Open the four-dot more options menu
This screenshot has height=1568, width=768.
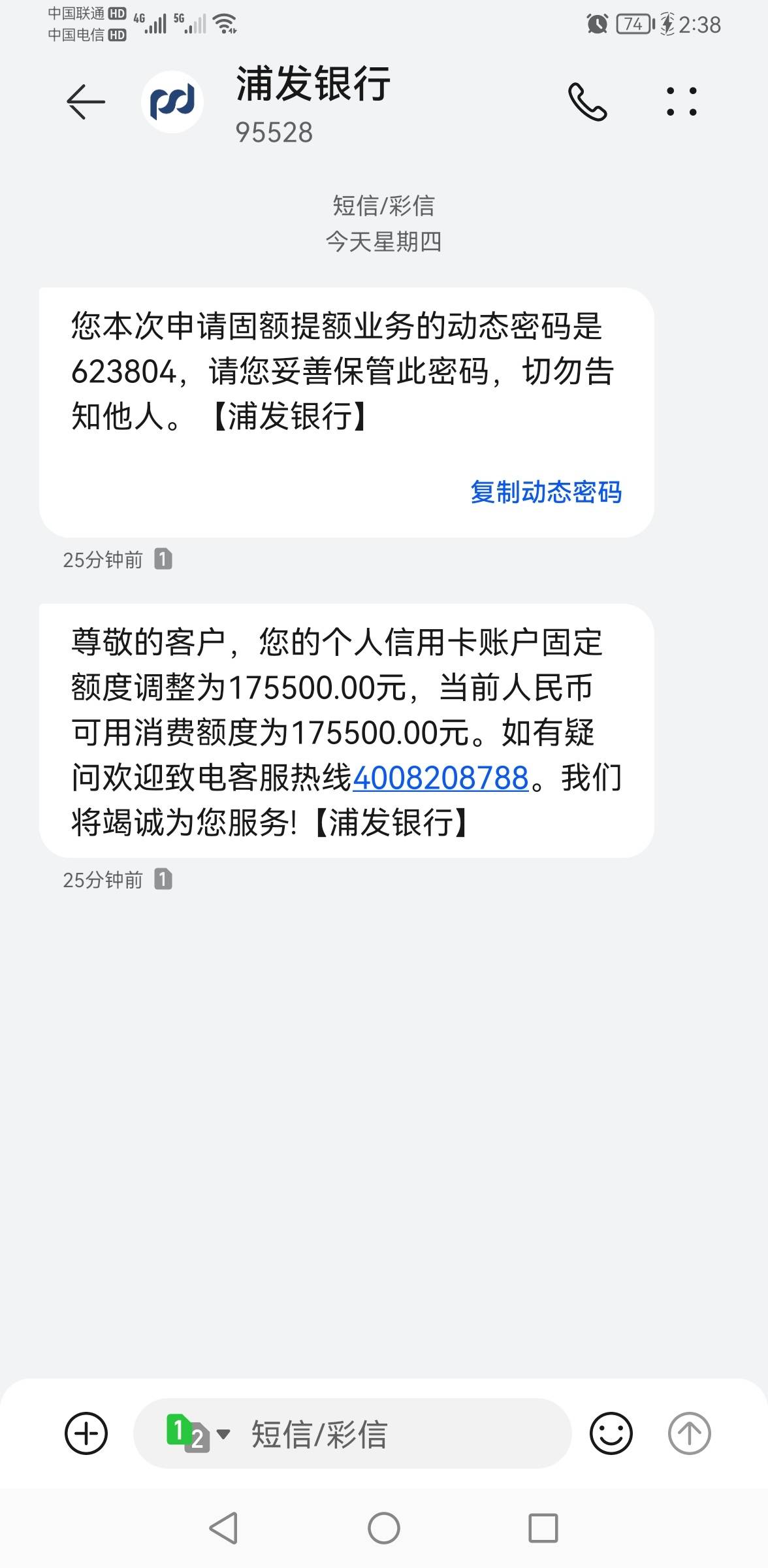click(x=682, y=102)
